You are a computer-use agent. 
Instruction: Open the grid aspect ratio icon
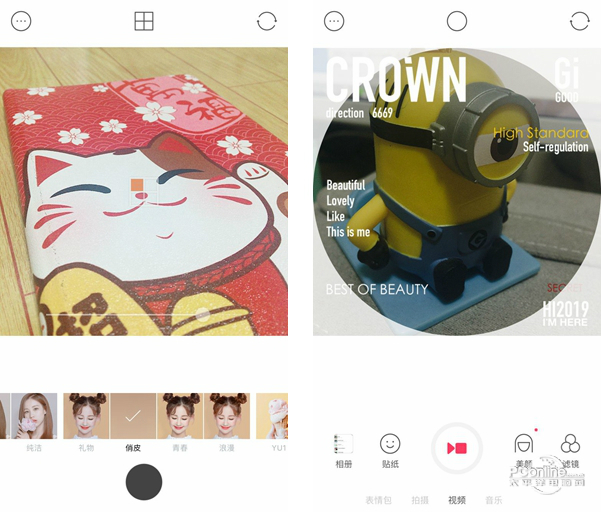click(144, 21)
